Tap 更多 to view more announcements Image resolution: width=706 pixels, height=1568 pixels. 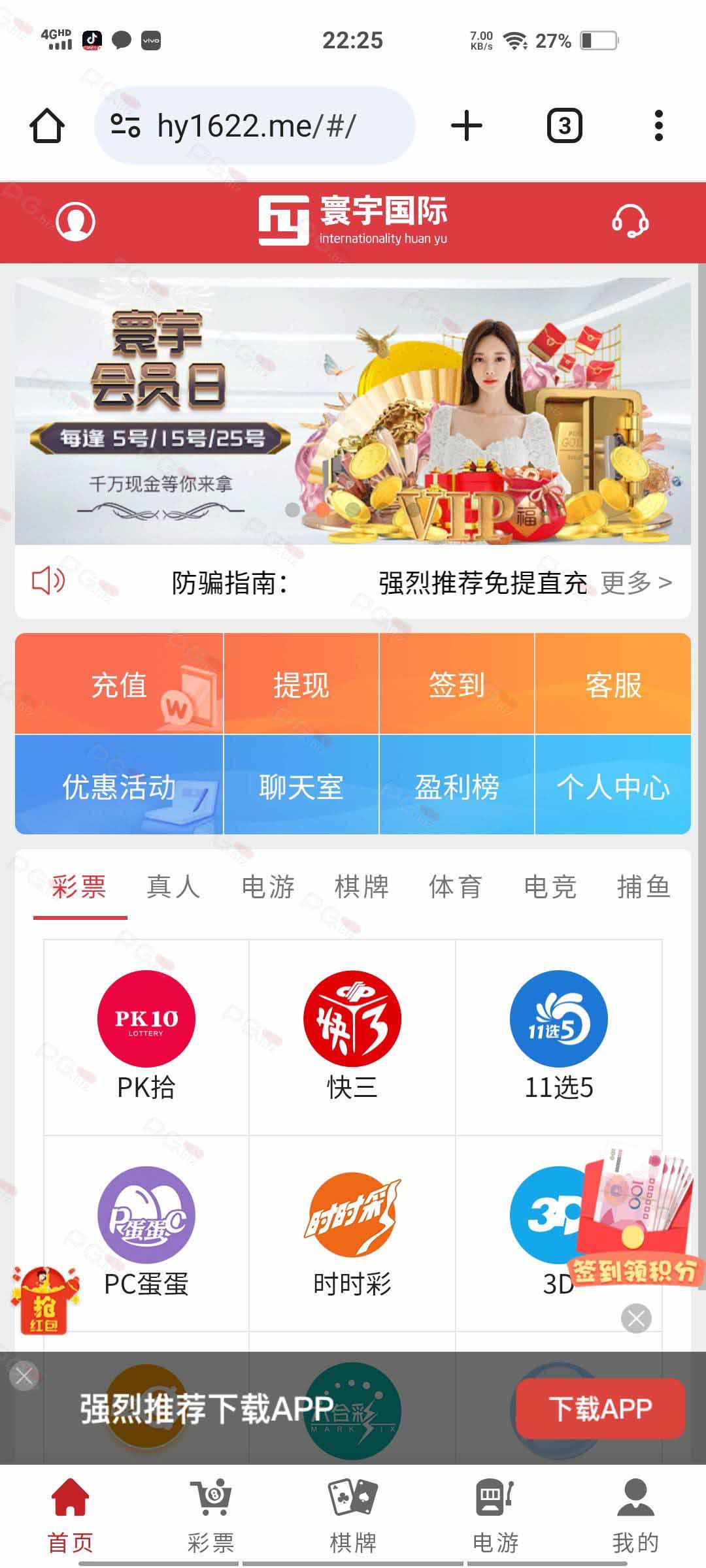click(636, 582)
